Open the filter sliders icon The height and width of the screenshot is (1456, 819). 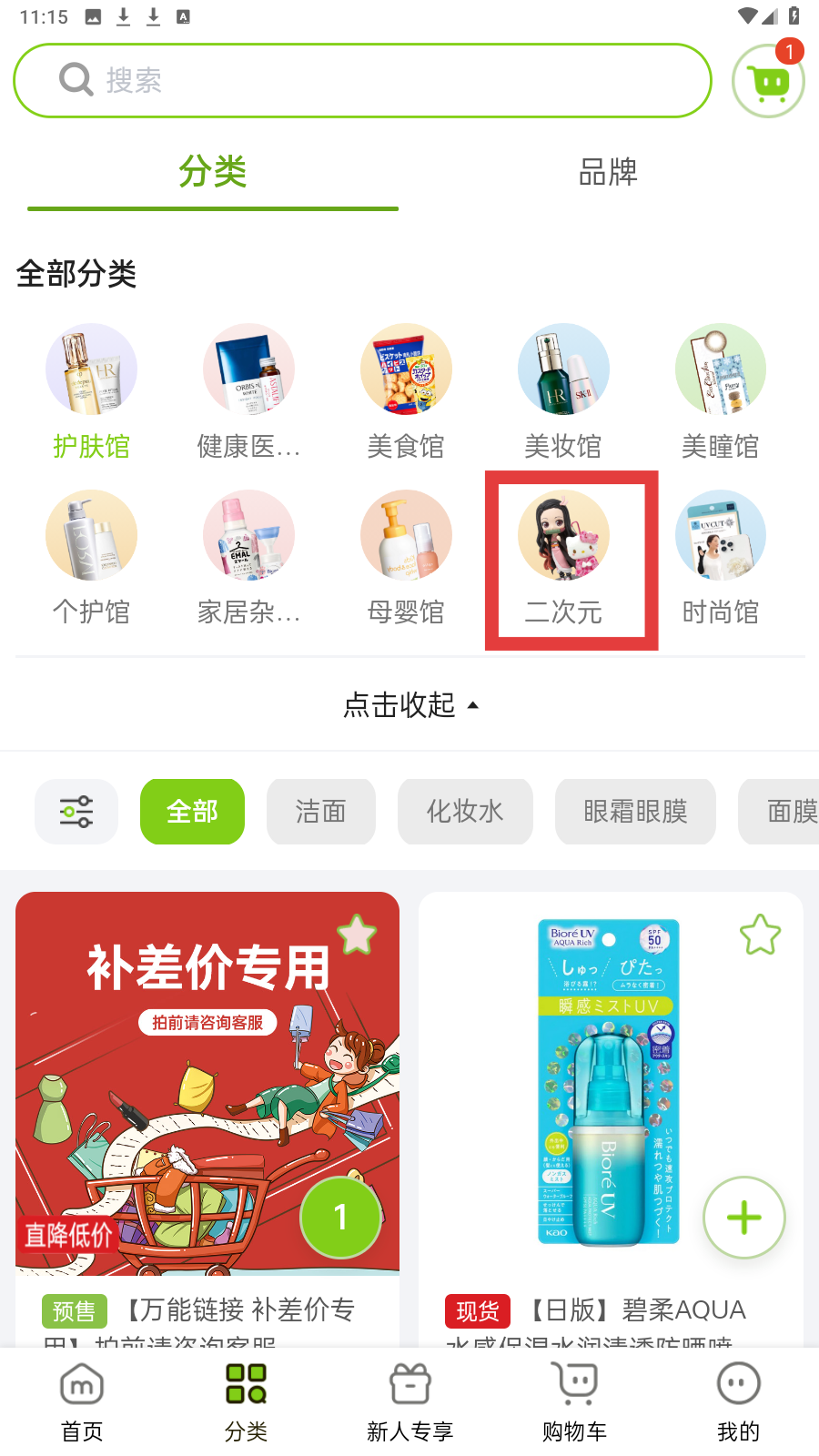click(x=76, y=811)
